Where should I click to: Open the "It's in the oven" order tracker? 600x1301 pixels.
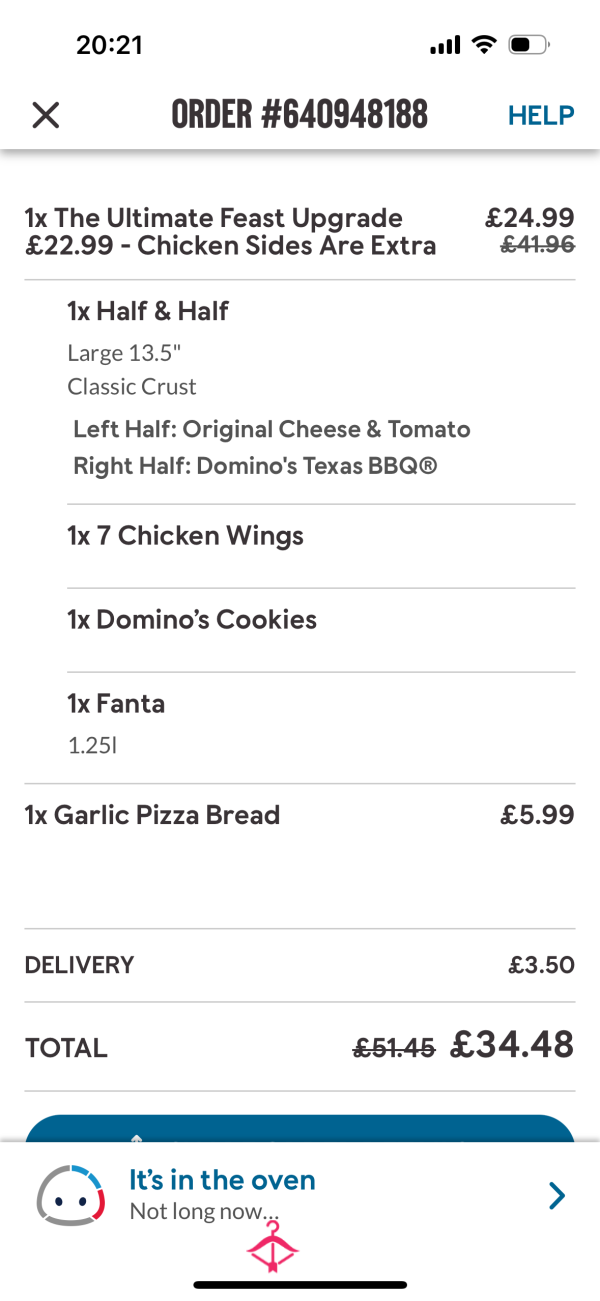point(300,1195)
